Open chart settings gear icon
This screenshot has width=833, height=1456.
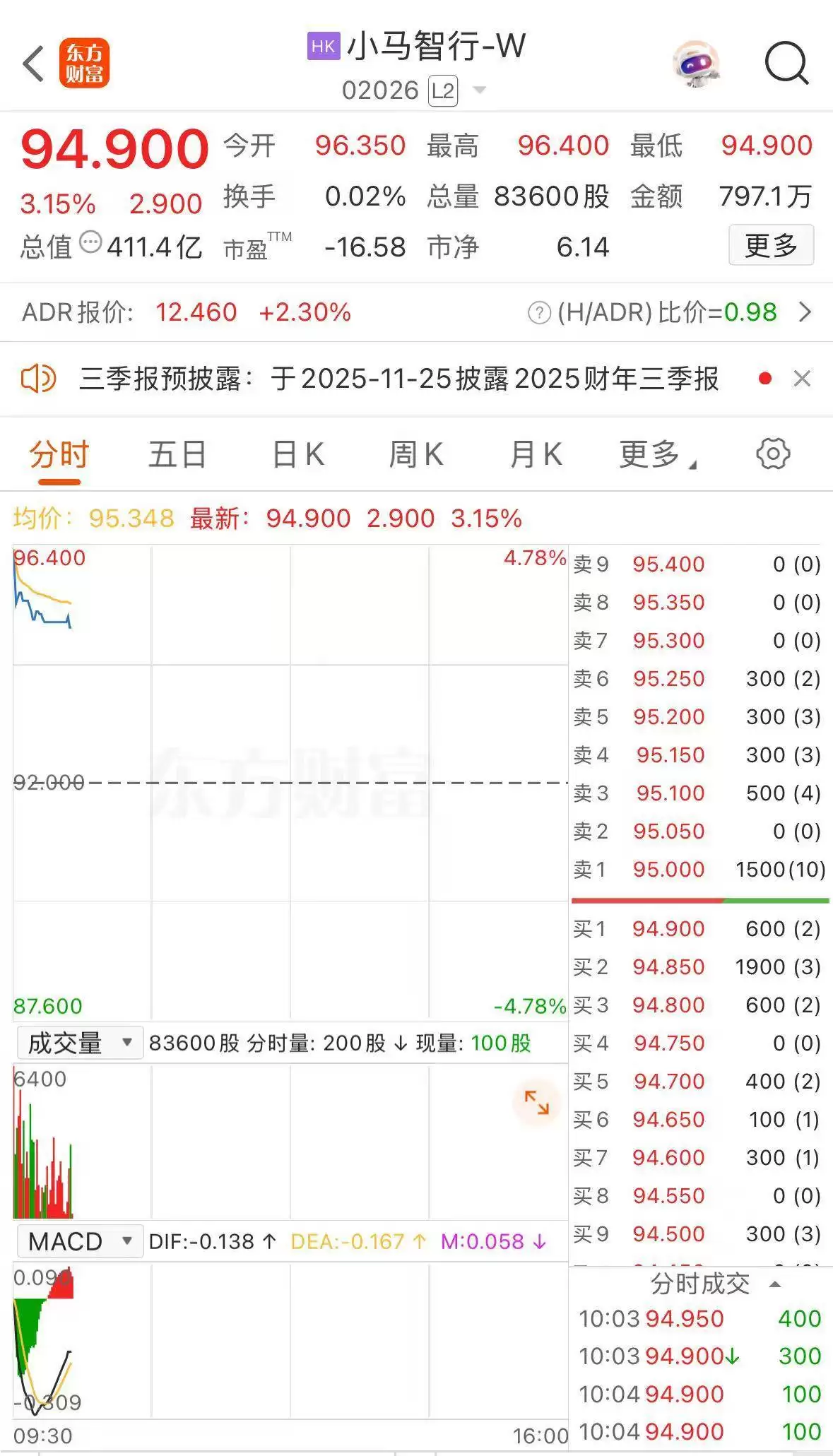pos(773,454)
